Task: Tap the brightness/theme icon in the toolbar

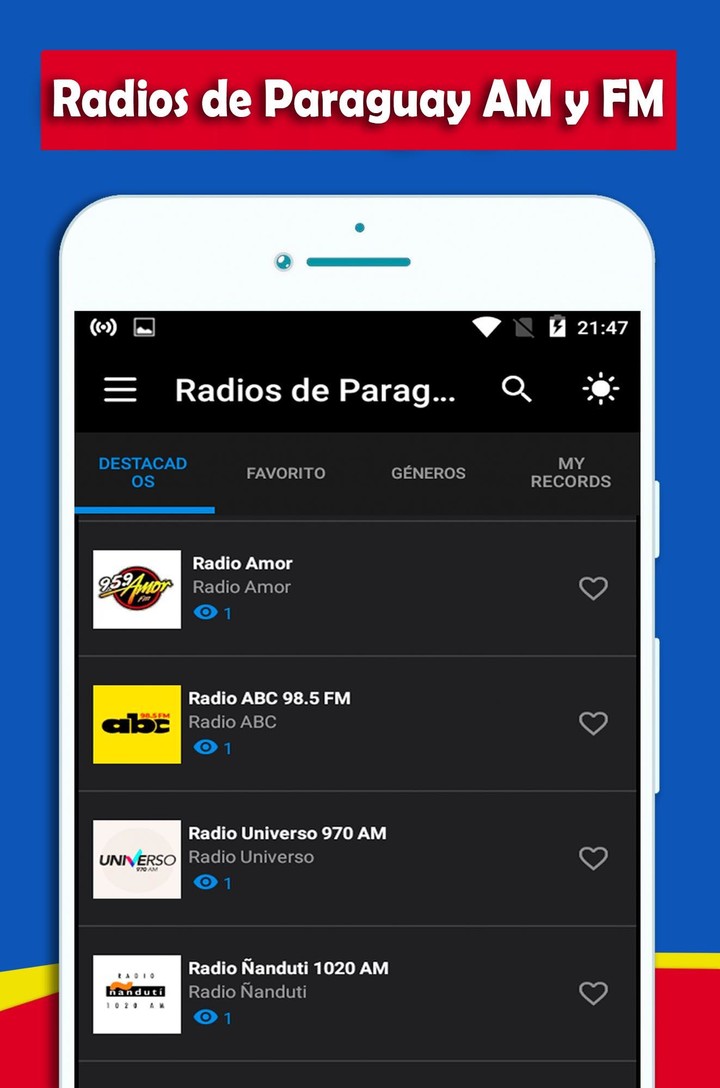Action: pos(598,389)
